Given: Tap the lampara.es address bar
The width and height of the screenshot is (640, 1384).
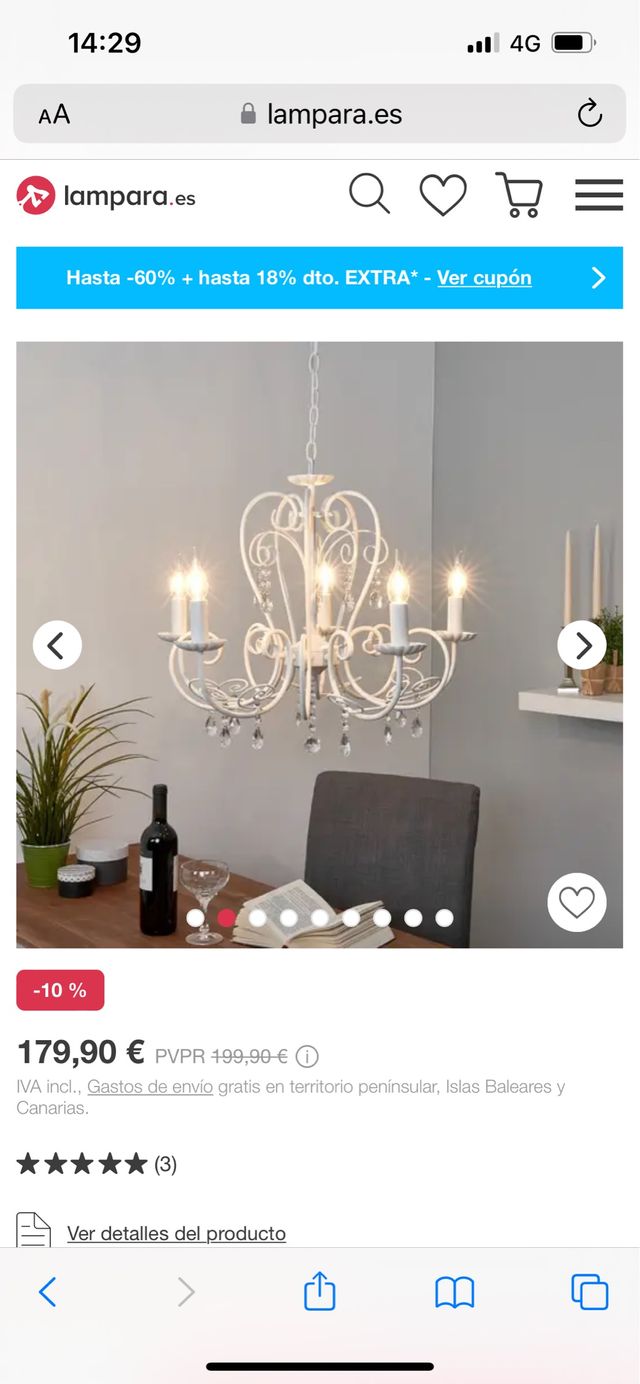Looking at the screenshot, I should [x=320, y=114].
